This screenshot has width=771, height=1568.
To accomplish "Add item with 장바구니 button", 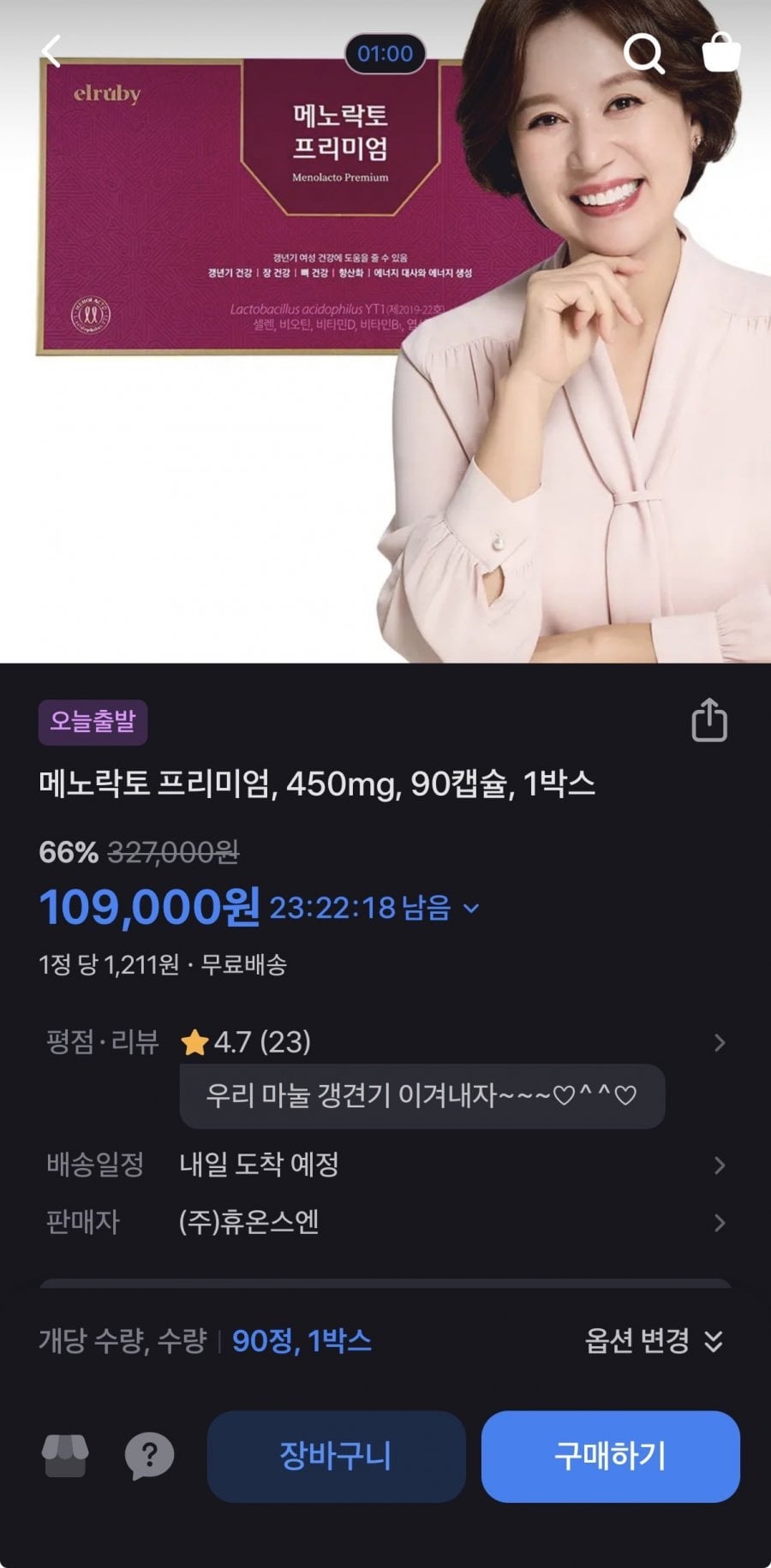I will (x=336, y=1456).
